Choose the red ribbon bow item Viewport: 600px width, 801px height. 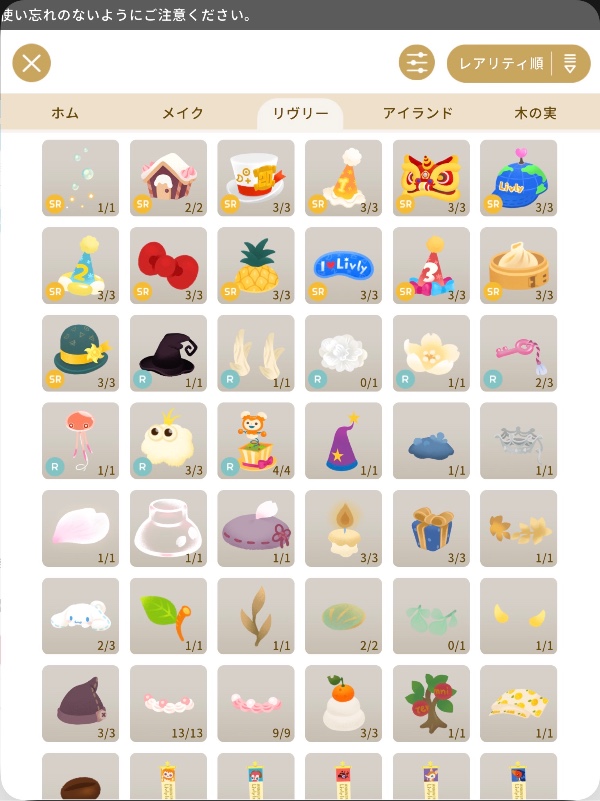168,266
